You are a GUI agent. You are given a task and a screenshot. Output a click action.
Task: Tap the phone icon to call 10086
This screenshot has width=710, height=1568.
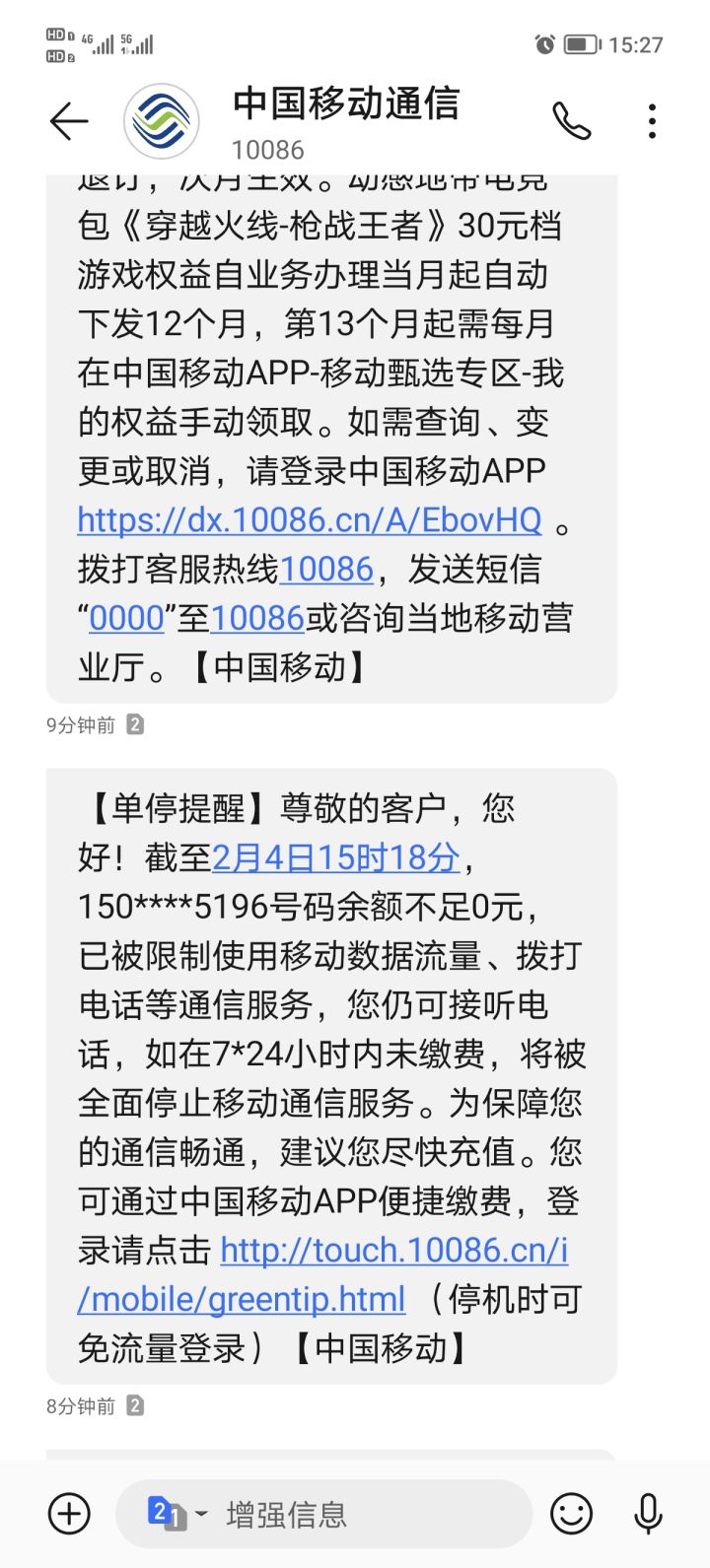pos(573,120)
